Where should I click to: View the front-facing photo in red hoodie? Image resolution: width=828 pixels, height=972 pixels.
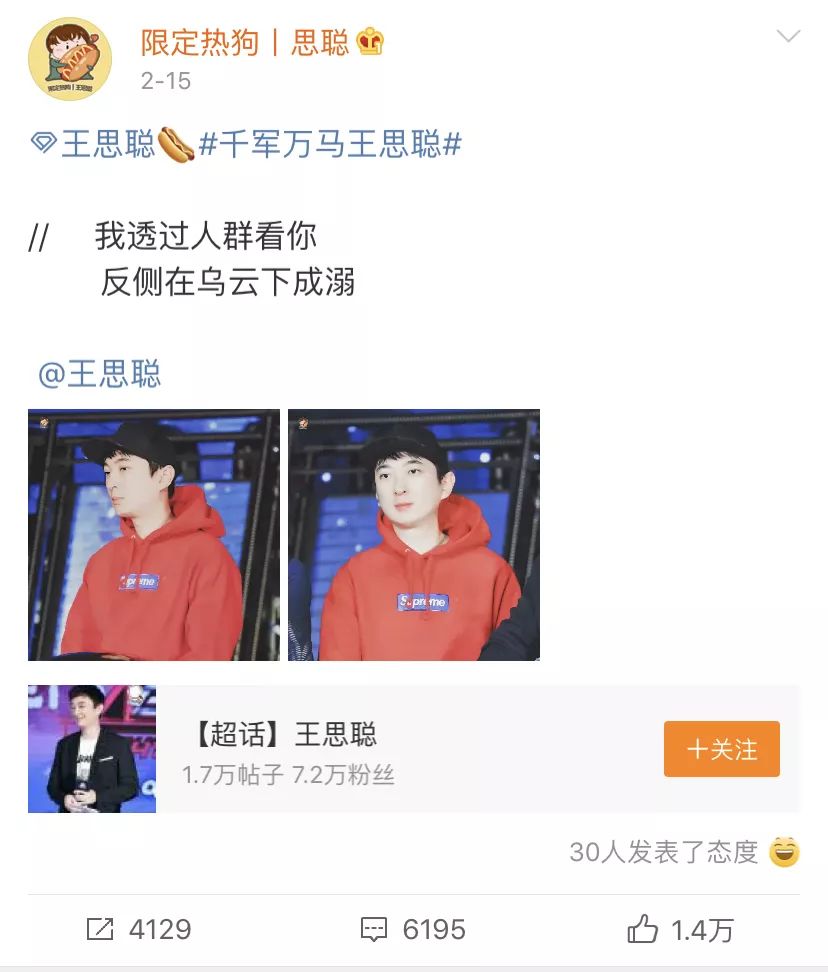[414, 535]
